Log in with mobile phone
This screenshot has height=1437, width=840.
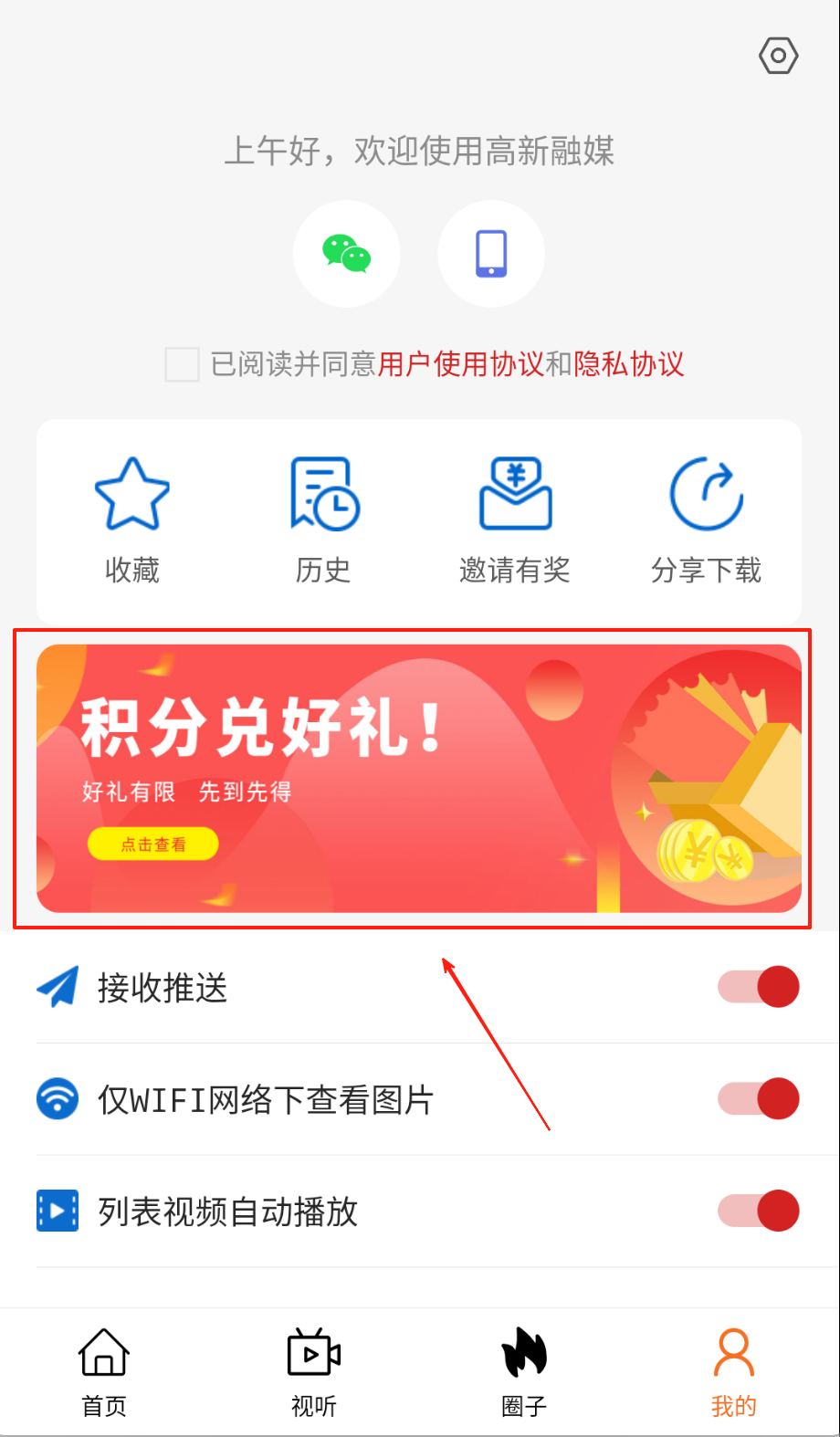tap(491, 254)
